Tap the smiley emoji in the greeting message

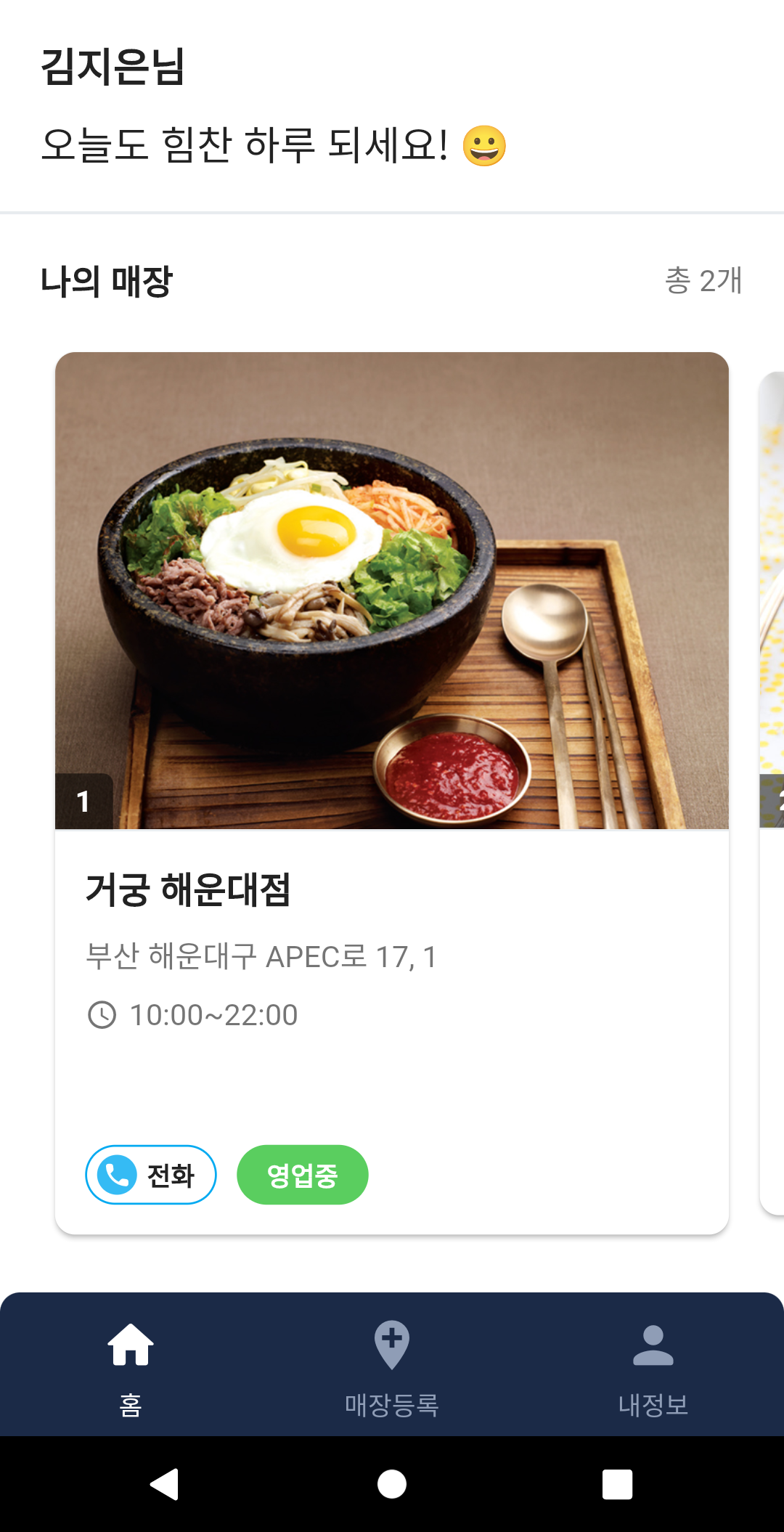(x=483, y=144)
